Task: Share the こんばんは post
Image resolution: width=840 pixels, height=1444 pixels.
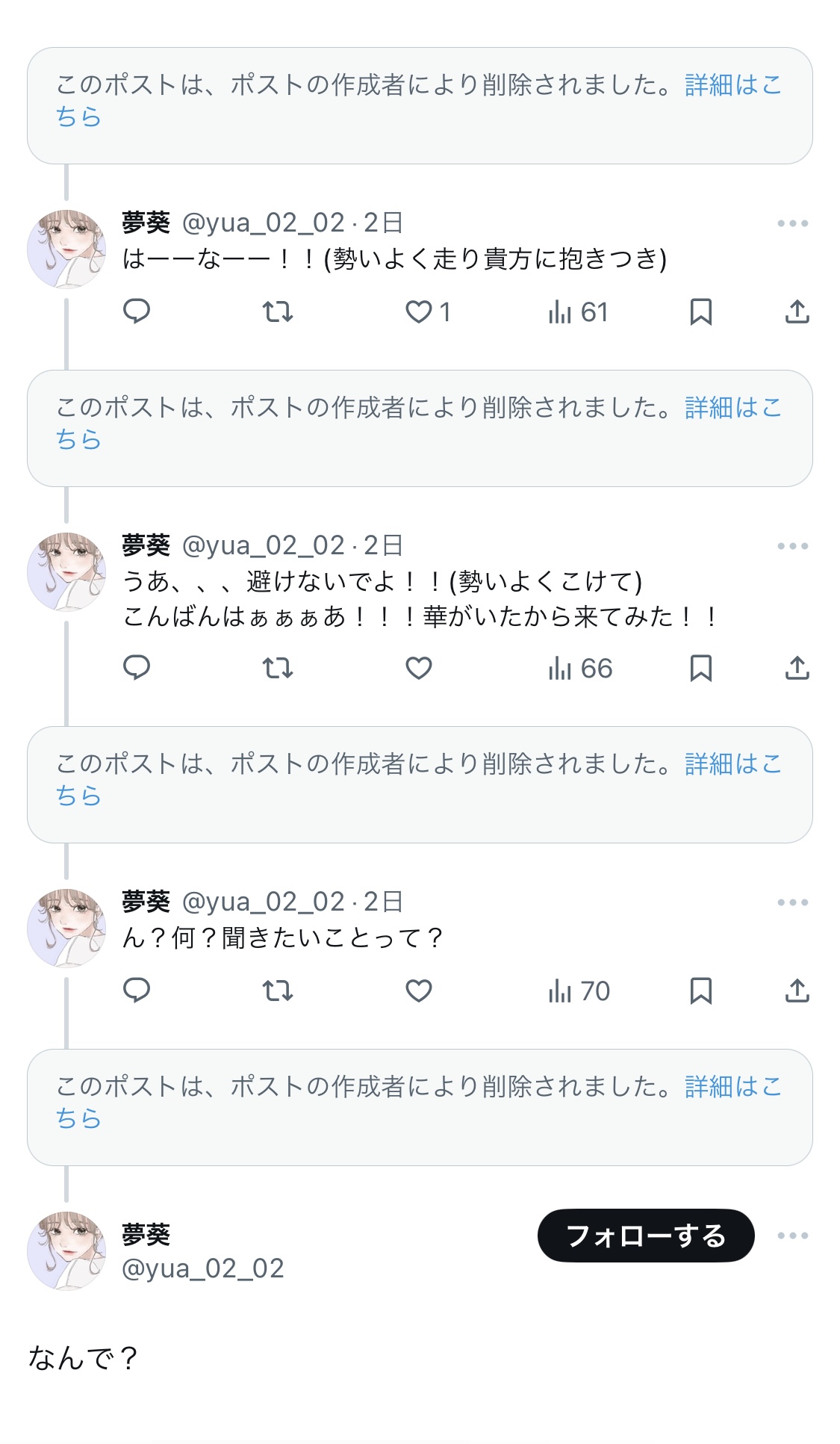Action: (797, 668)
